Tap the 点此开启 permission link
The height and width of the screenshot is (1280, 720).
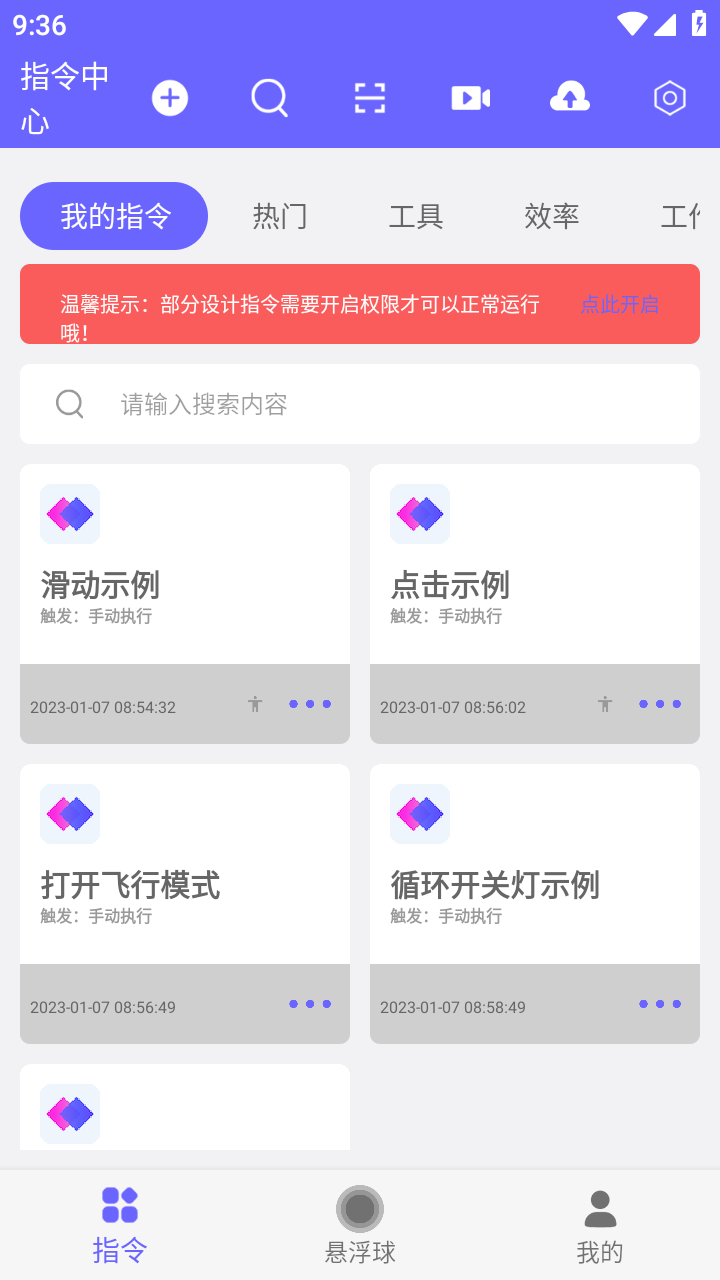pyautogui.click(x=620, y=305)
